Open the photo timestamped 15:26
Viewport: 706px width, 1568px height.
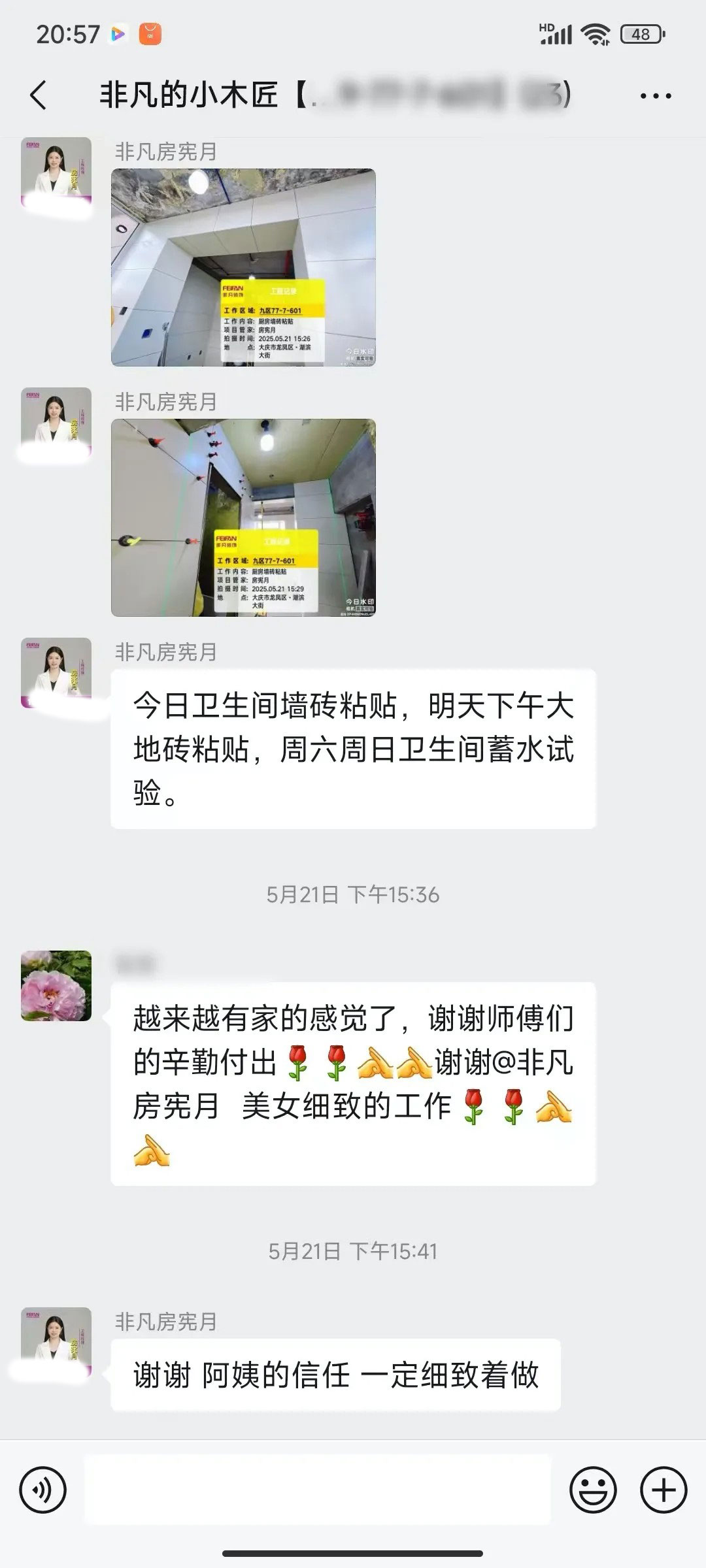243,267
